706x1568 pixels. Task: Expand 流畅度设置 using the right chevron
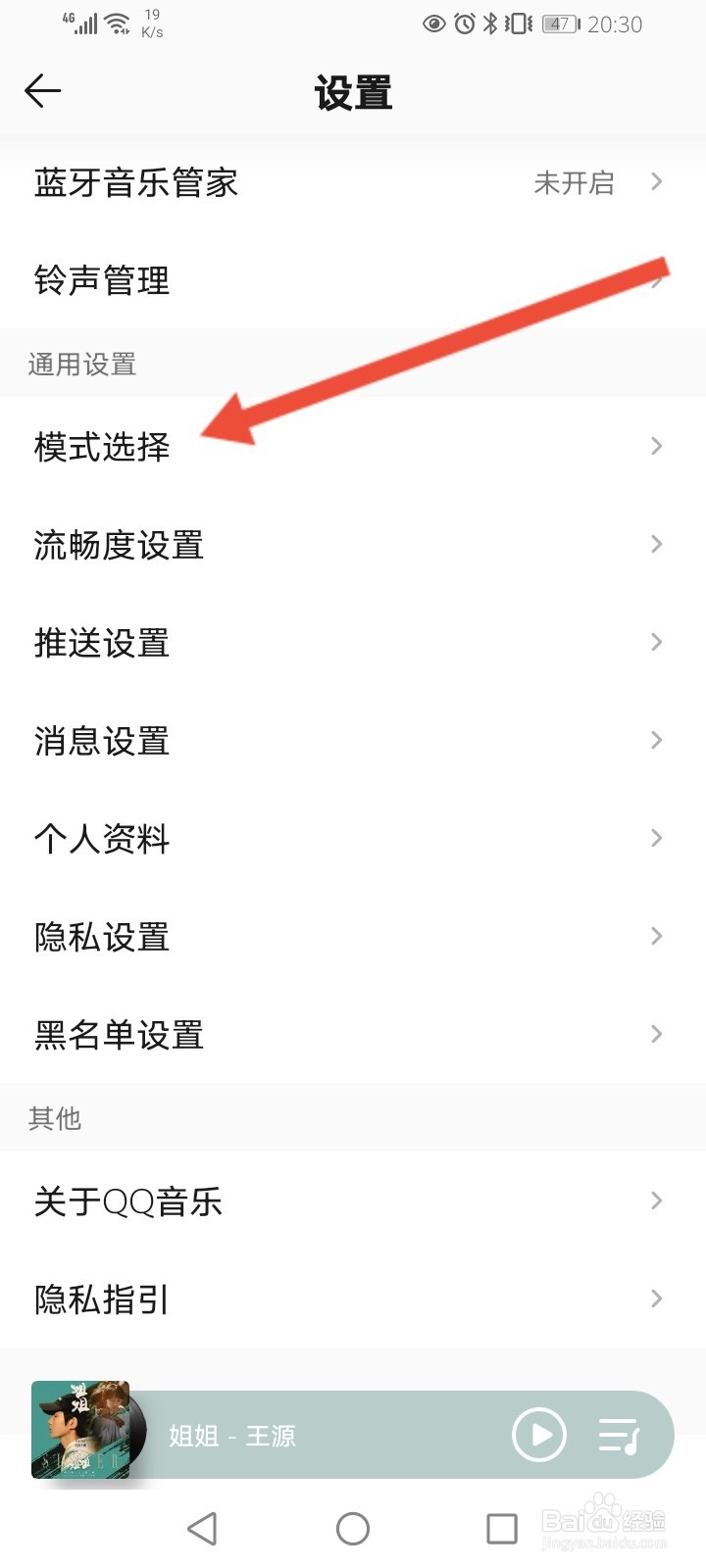(x=655, y=544)
